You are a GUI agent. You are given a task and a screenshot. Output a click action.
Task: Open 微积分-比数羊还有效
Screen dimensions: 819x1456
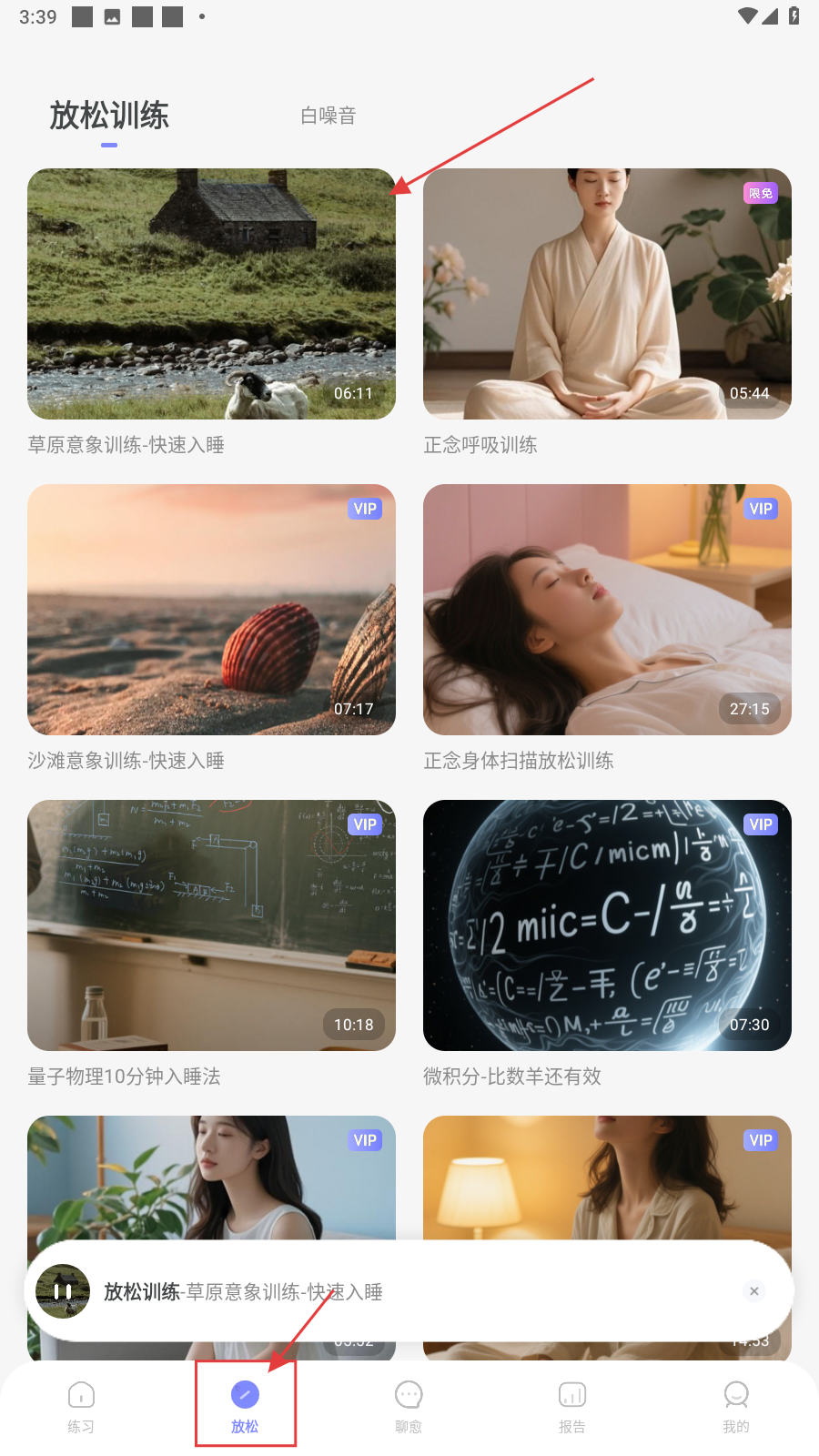point(607,925)
